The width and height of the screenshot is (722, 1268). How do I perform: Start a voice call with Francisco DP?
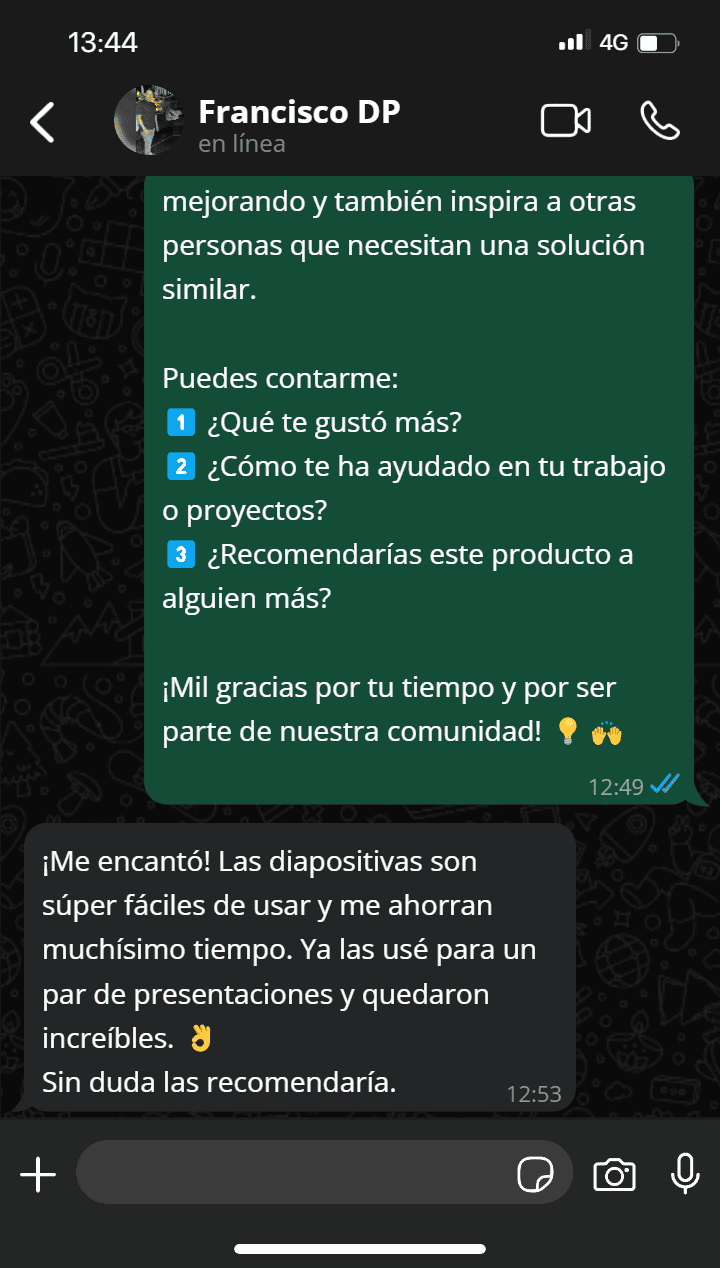[x=659, y=121]
